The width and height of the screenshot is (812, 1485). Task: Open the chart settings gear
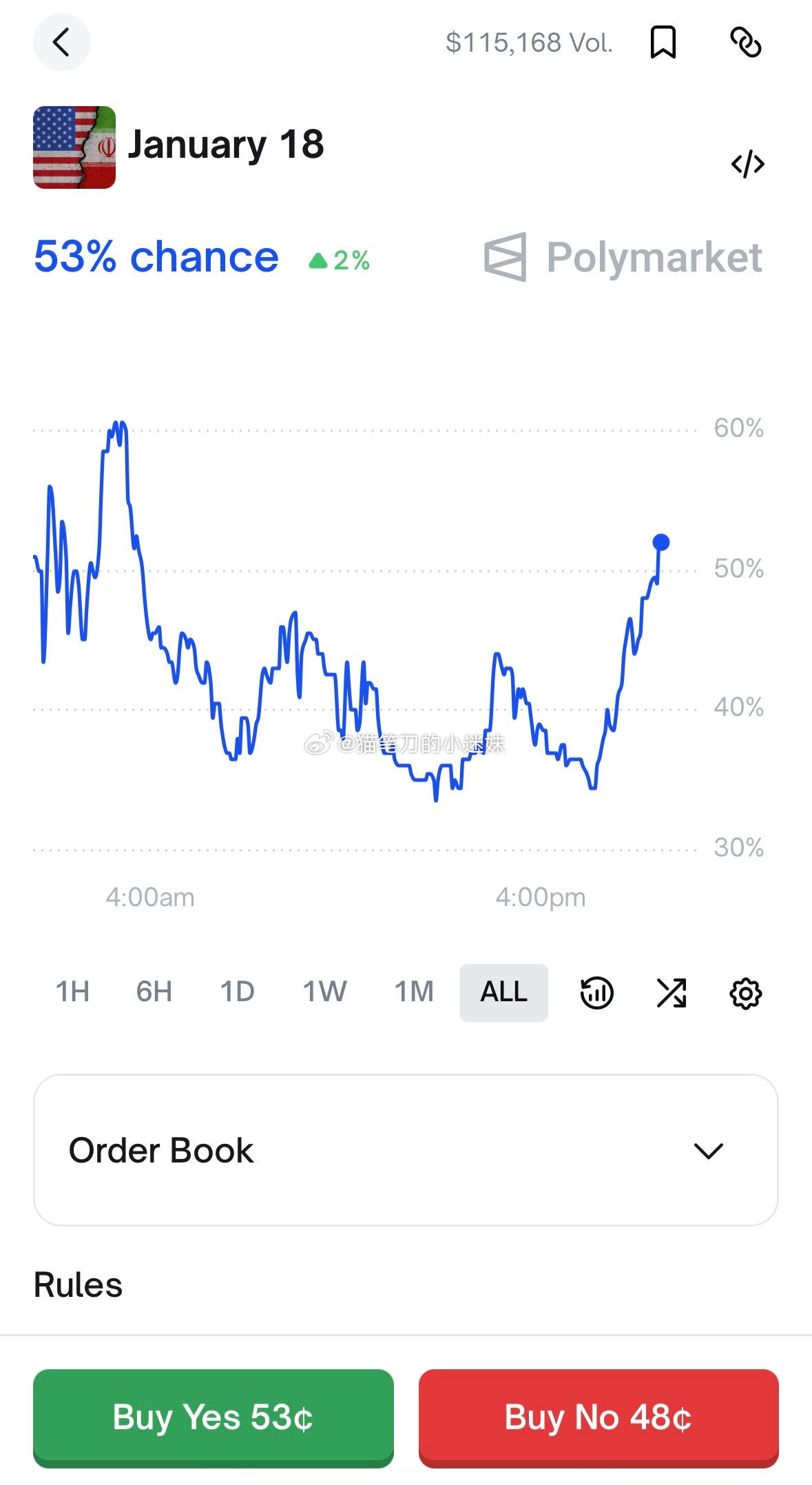tap(745, 992)
